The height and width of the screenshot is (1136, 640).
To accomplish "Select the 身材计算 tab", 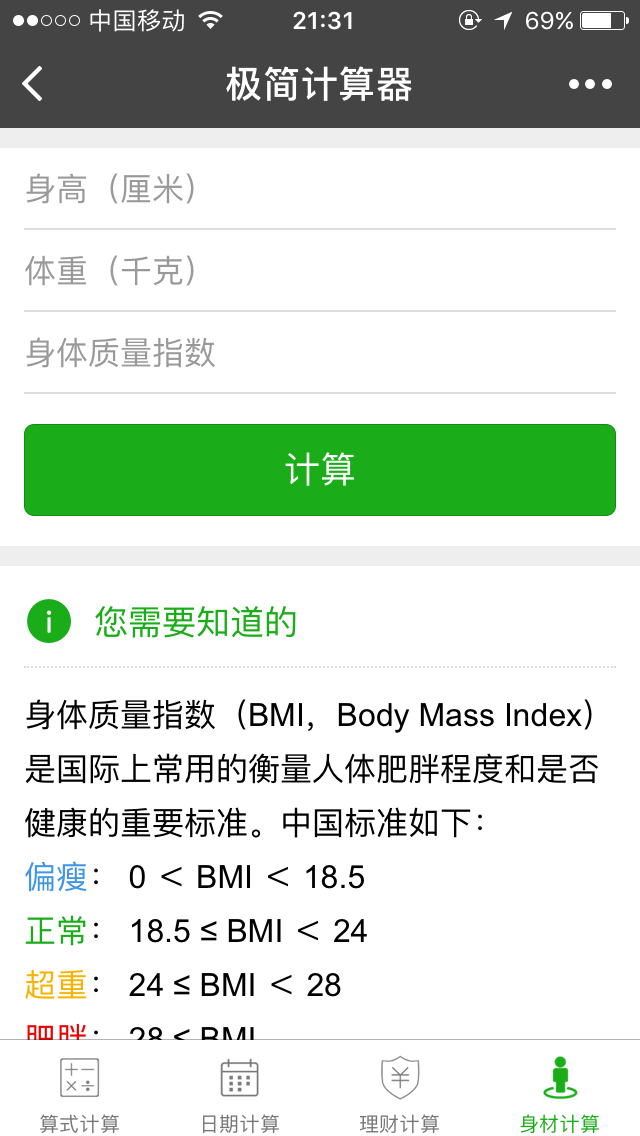I will coord(560,1092).
